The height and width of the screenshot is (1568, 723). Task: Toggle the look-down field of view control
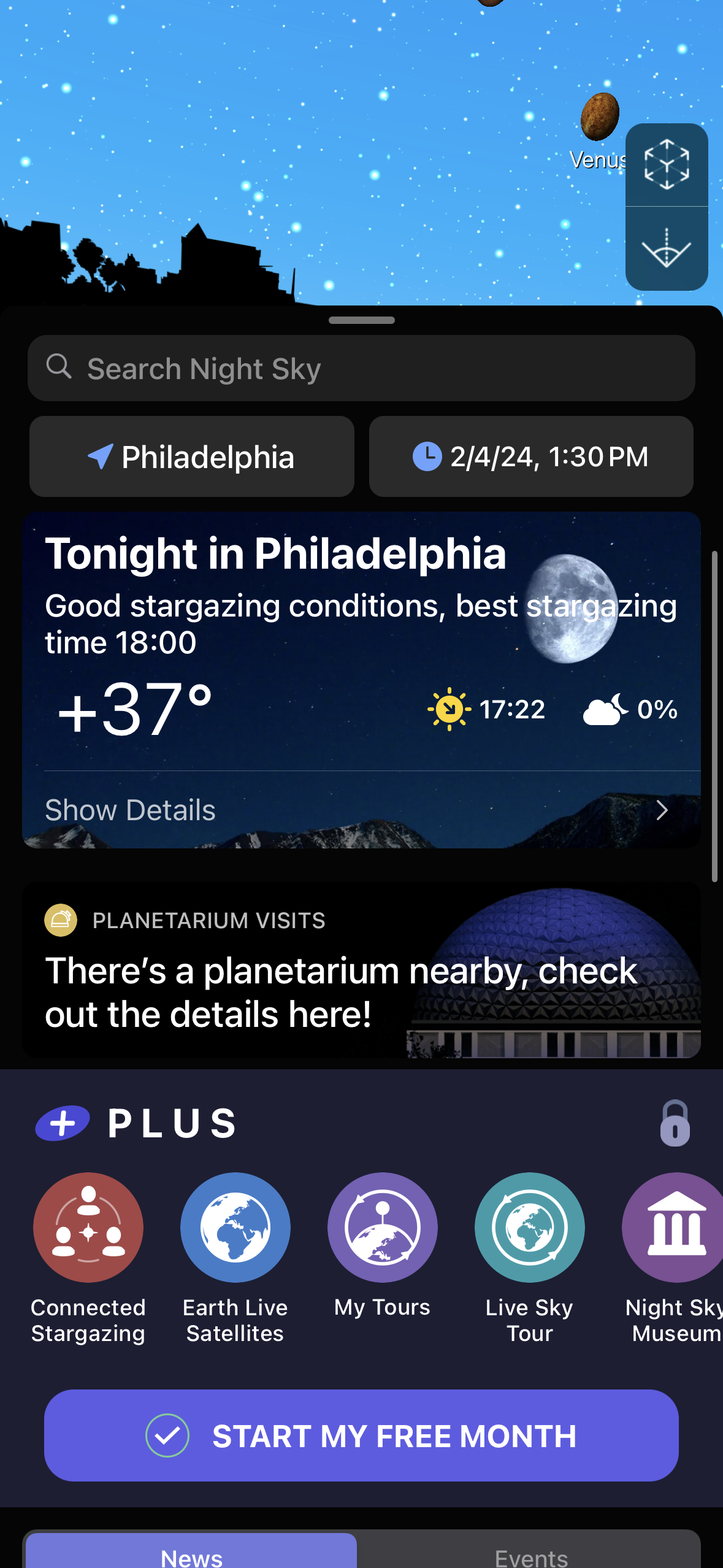[666, 248]
